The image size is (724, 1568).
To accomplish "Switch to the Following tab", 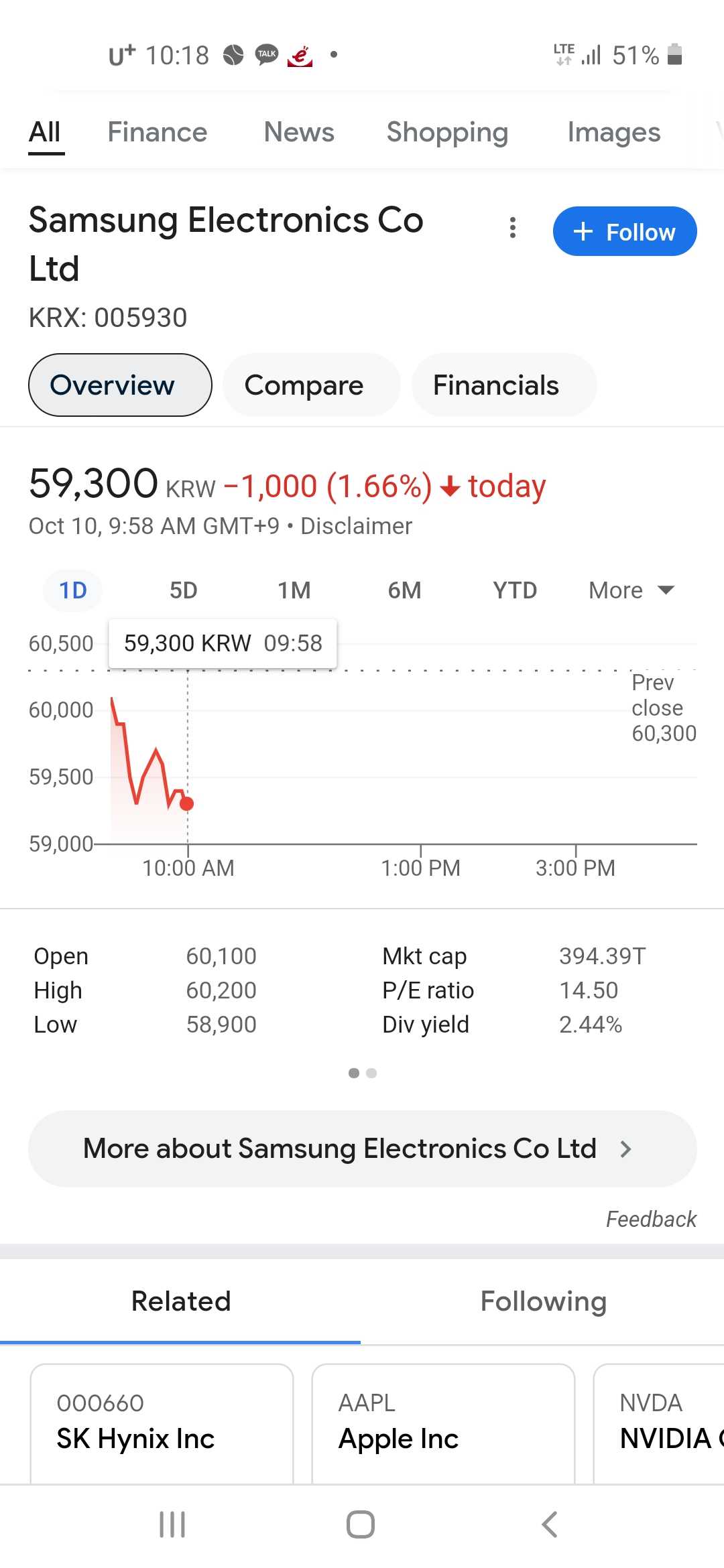I will 544,1301.
